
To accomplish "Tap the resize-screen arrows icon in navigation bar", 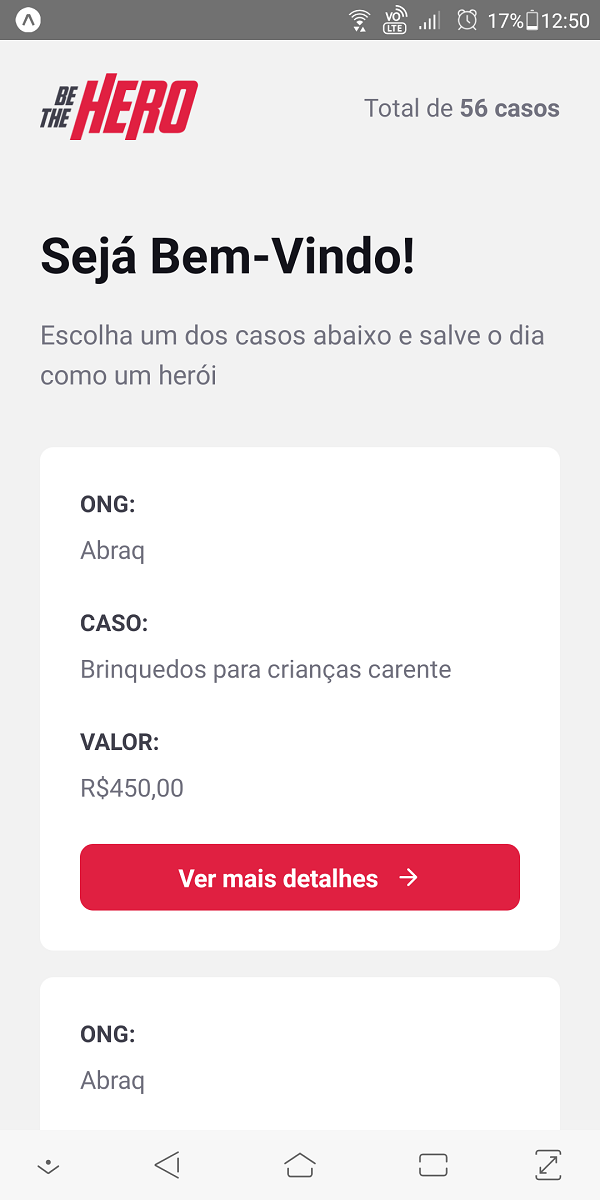I will point(548,1164).
